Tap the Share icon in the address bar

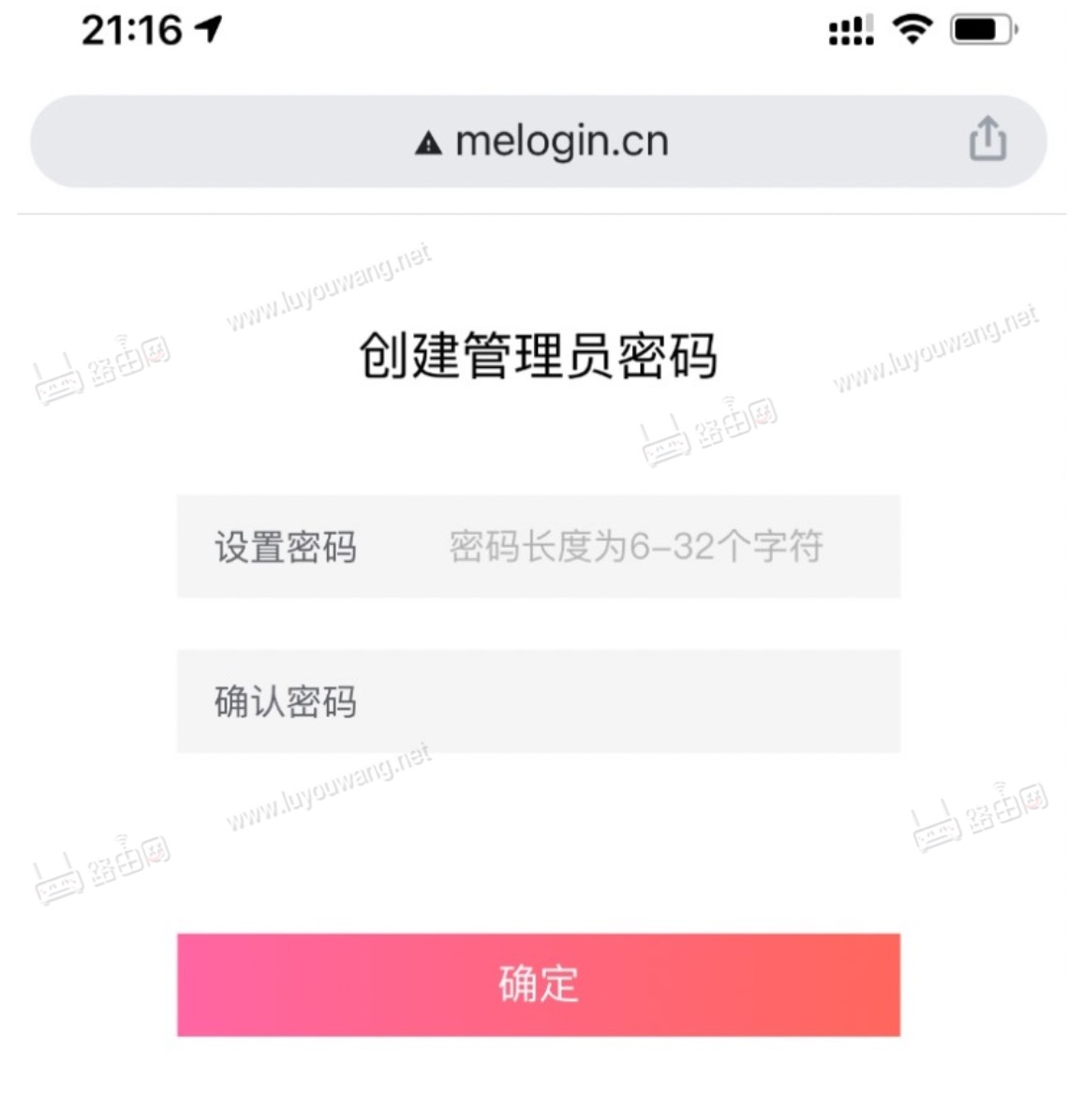(x=987, y=140)
